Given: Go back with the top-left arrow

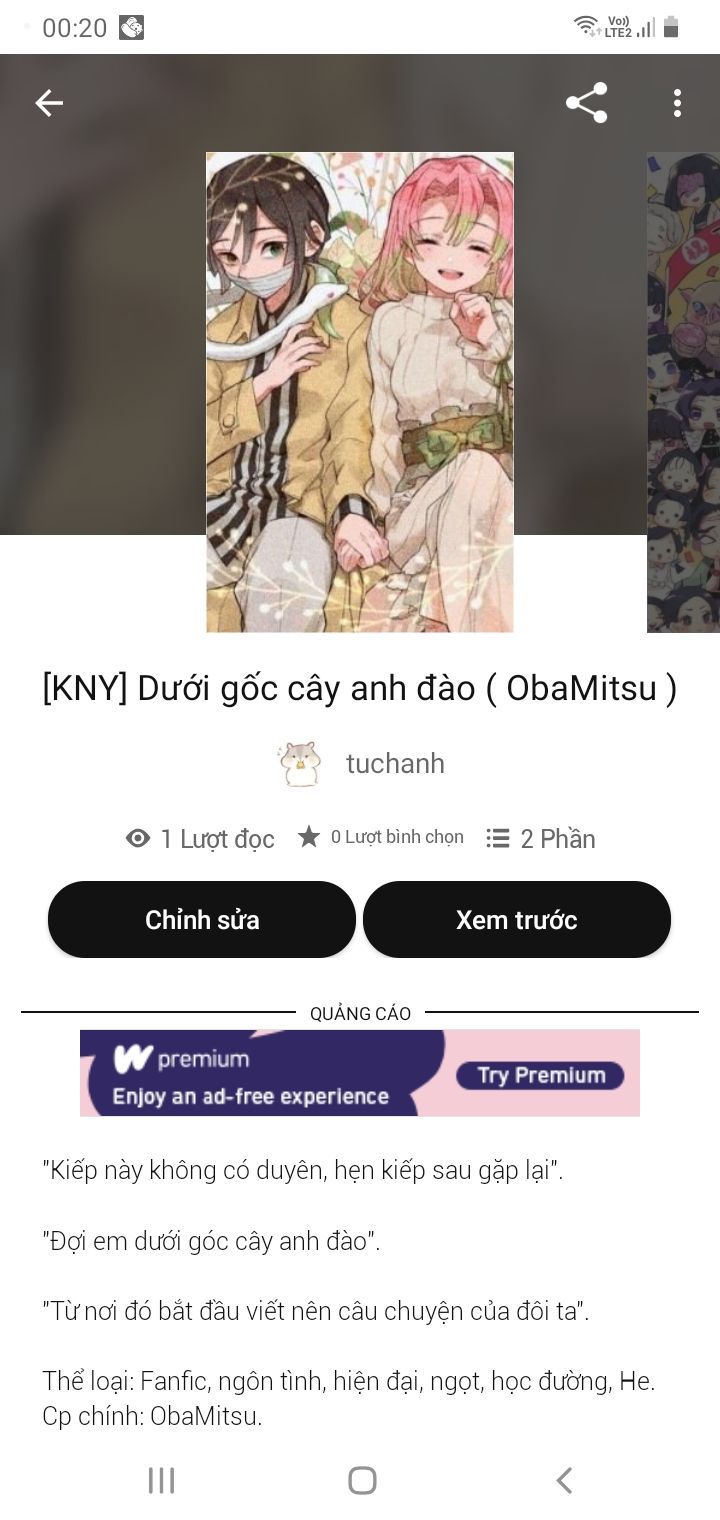Looking at the screenshot, I should [x=49, y=103].
